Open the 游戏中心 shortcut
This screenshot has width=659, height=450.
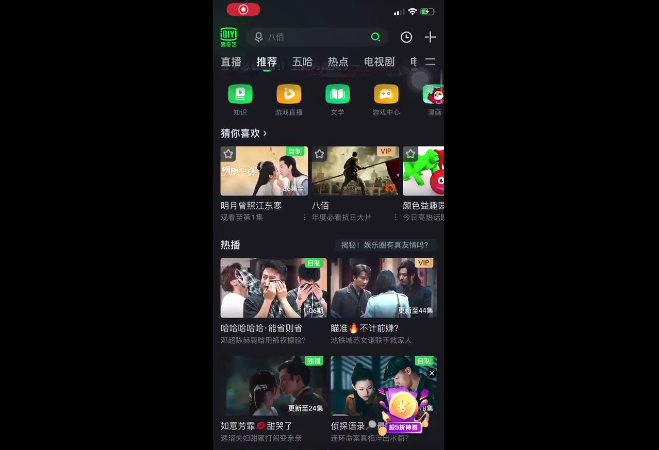pos(386,94)
